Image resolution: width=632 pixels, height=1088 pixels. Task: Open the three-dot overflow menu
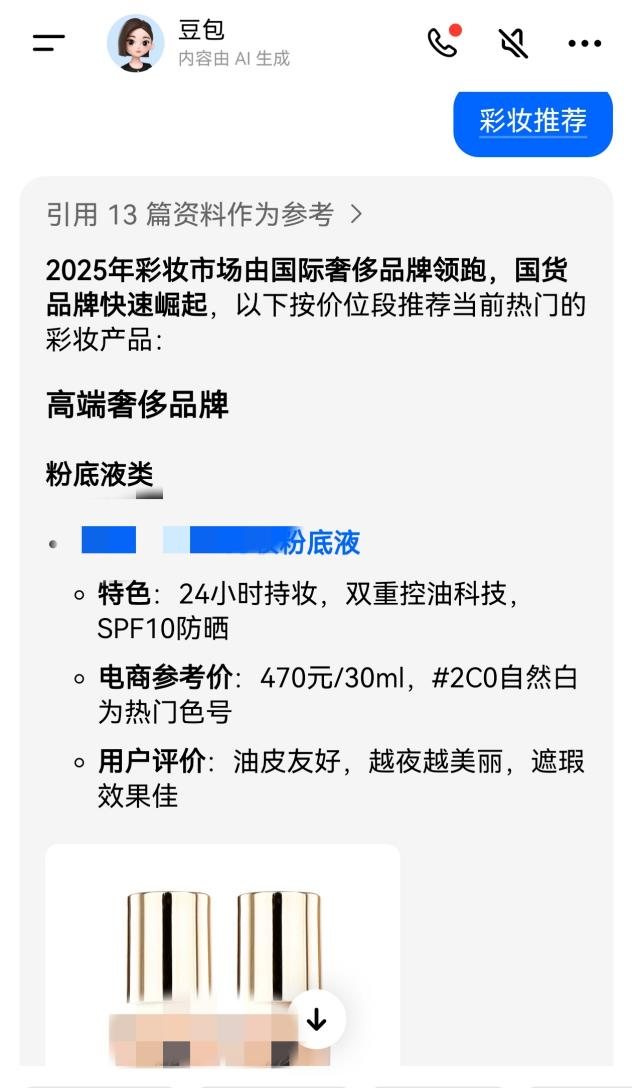point(585,43)
